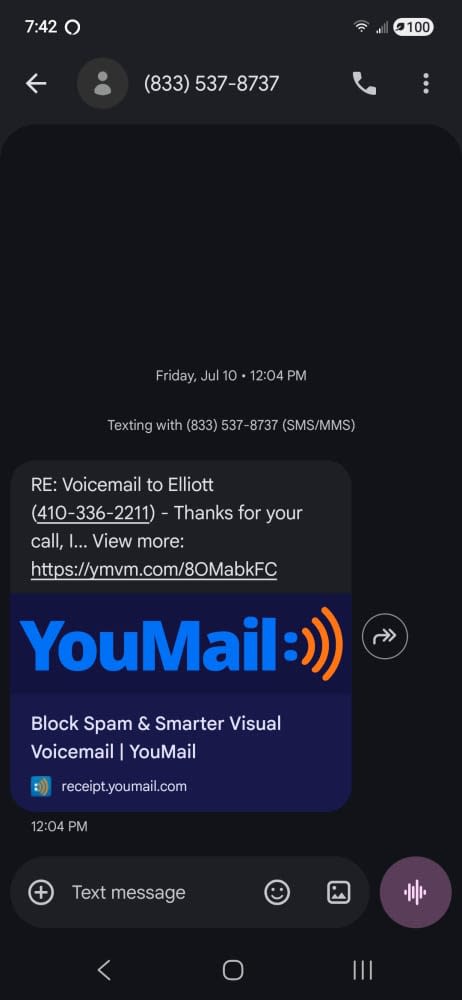Tap the 410-336-2211 phone number link

pos(93,513)
